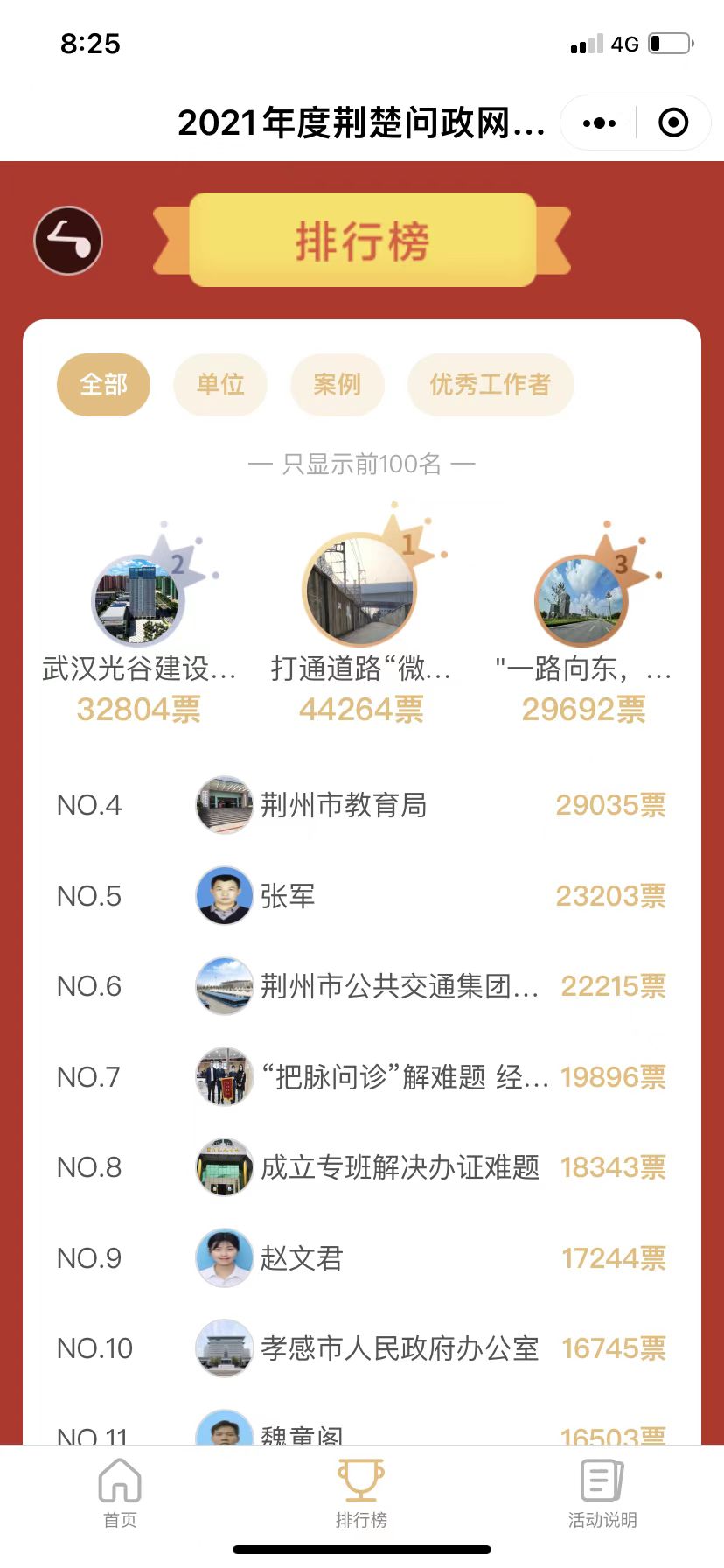724x1568 pixels.
Task: Open the 活动说明 tab
Action: [x=602, y=1493]
